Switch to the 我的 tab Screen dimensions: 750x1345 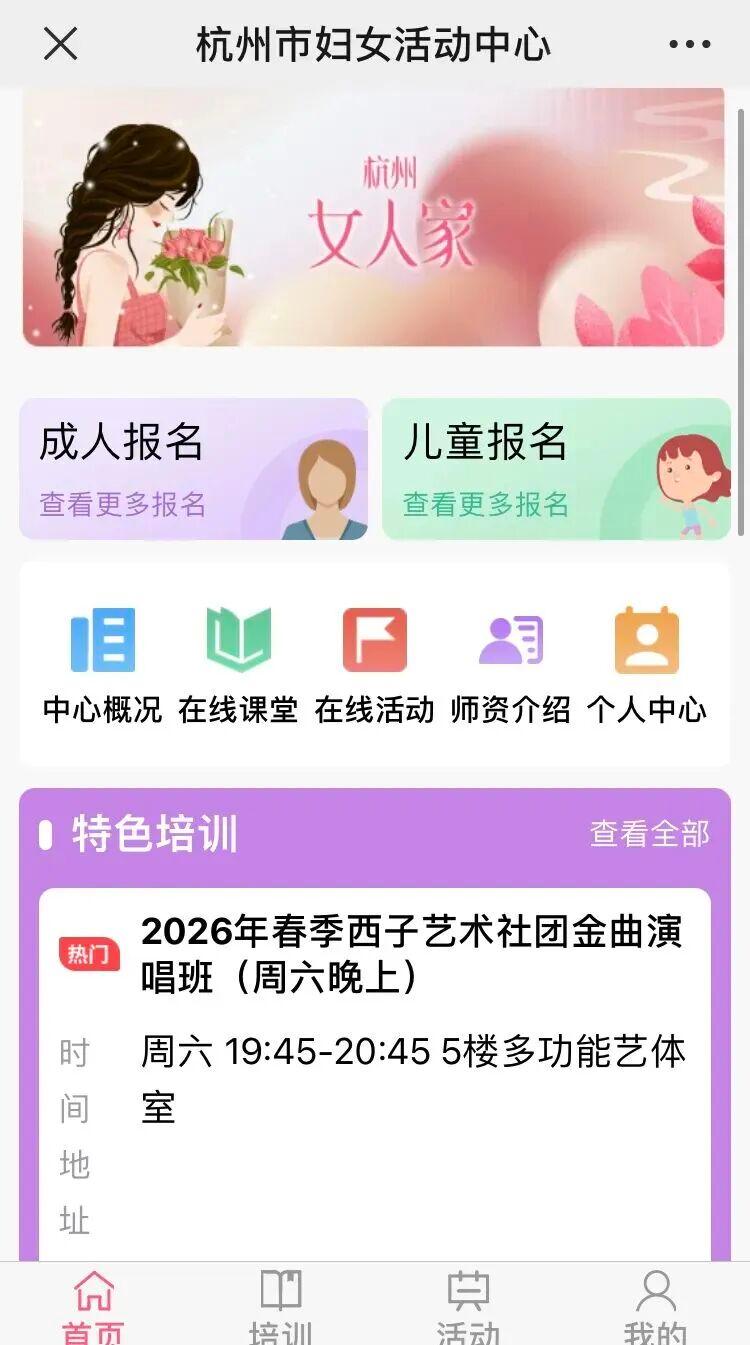point(655,1305)
